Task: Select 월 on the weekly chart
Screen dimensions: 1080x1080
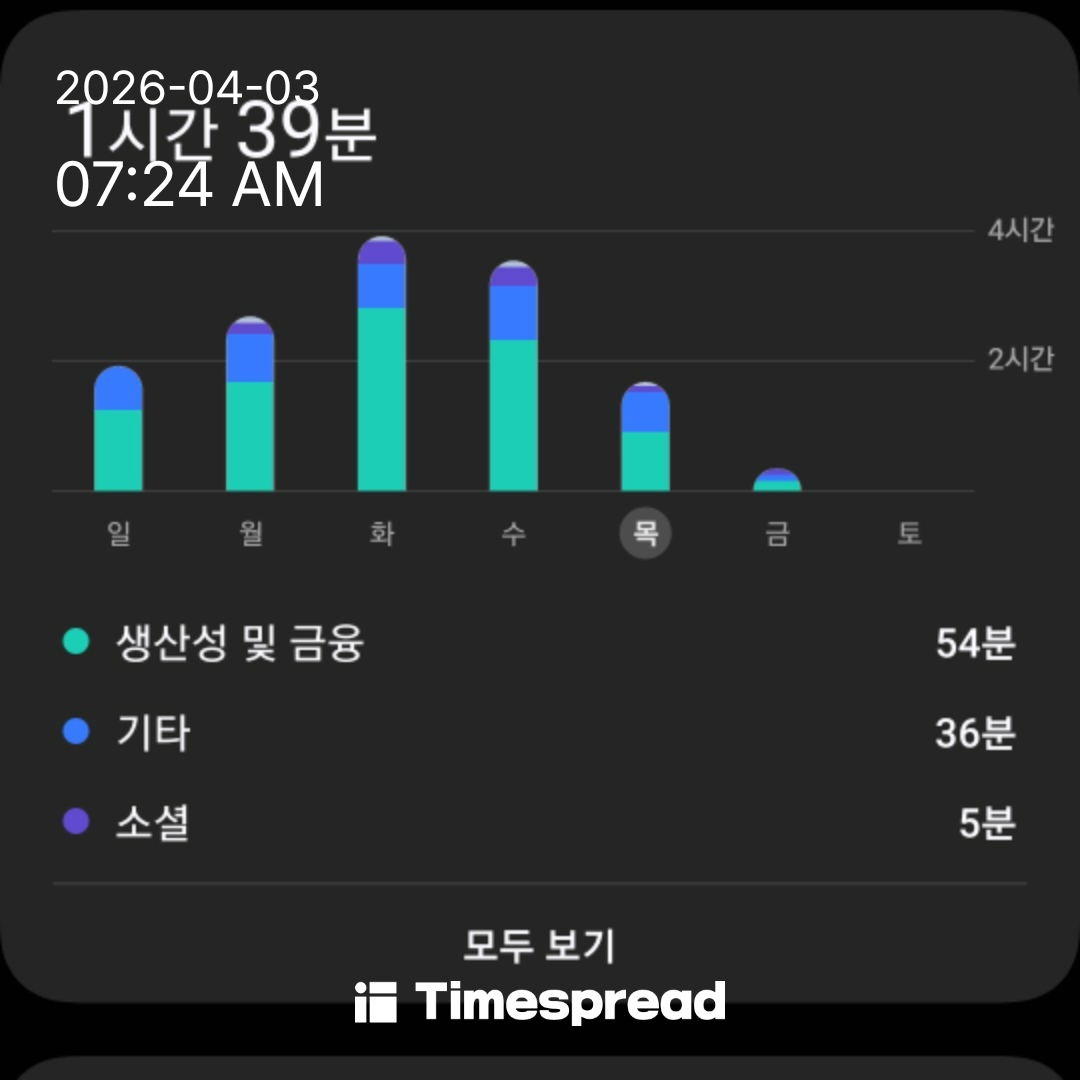Action: click(x=251, y=533)
